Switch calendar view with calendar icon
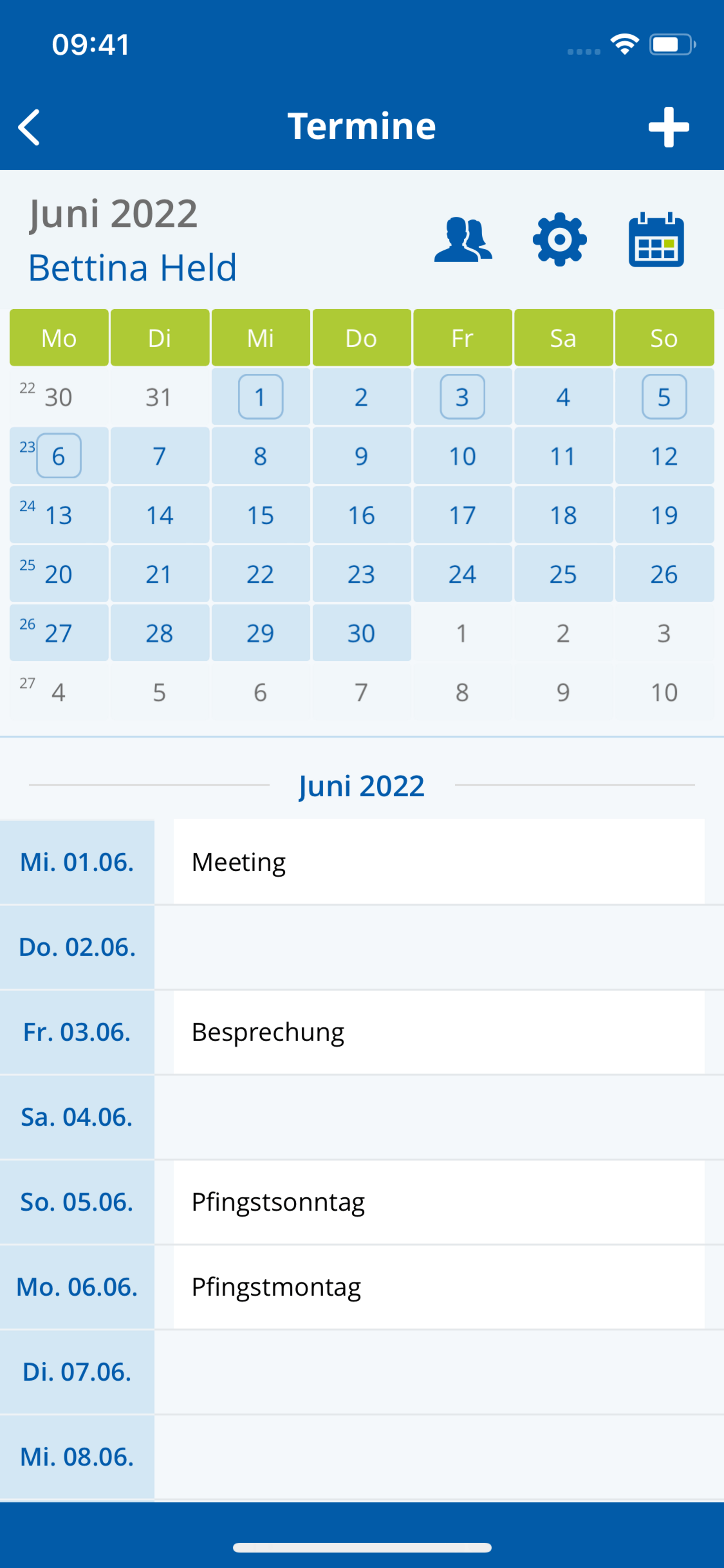 click(x=657, y=239)
